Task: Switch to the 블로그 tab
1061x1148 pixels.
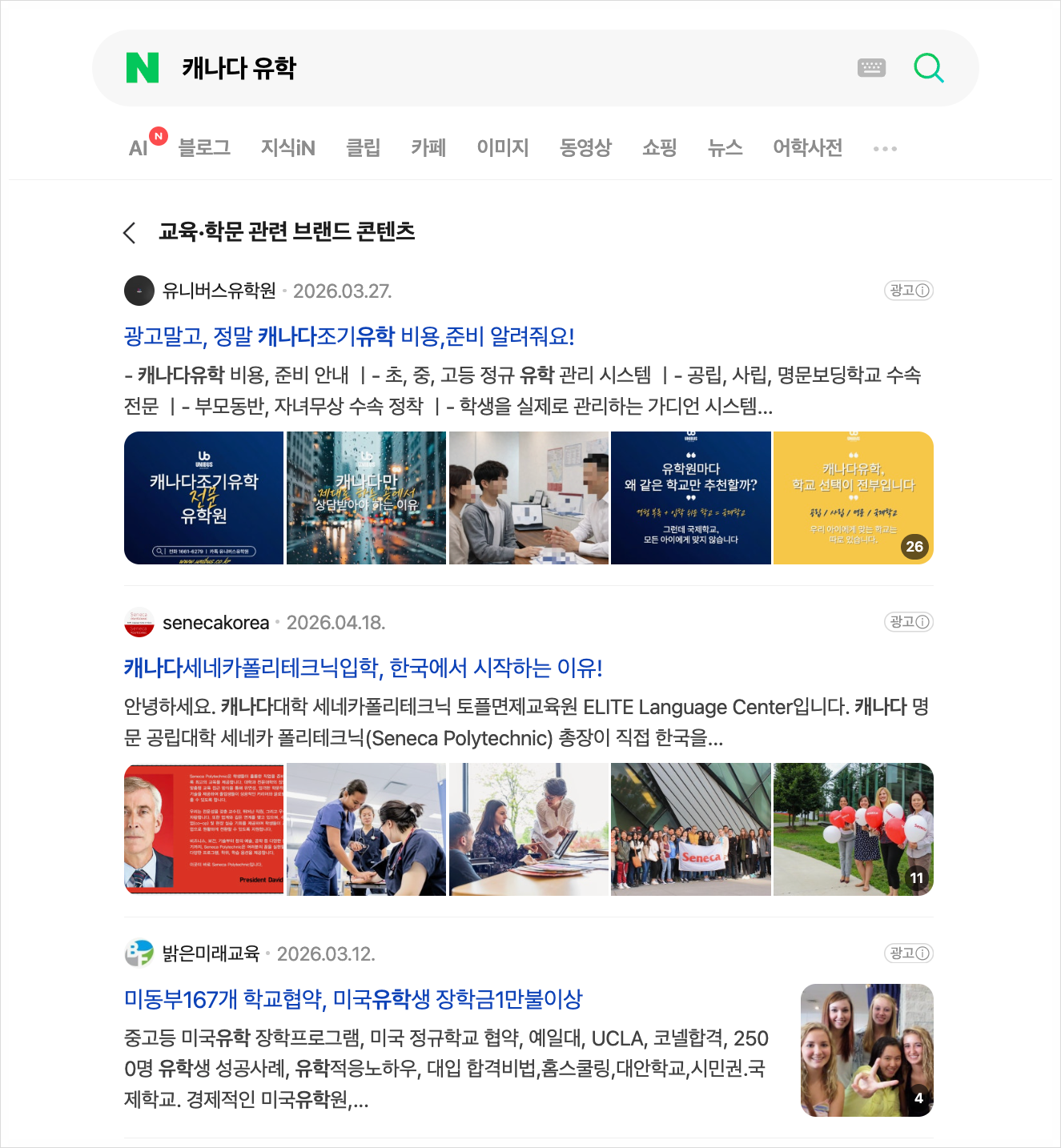Action: [204, 148]
